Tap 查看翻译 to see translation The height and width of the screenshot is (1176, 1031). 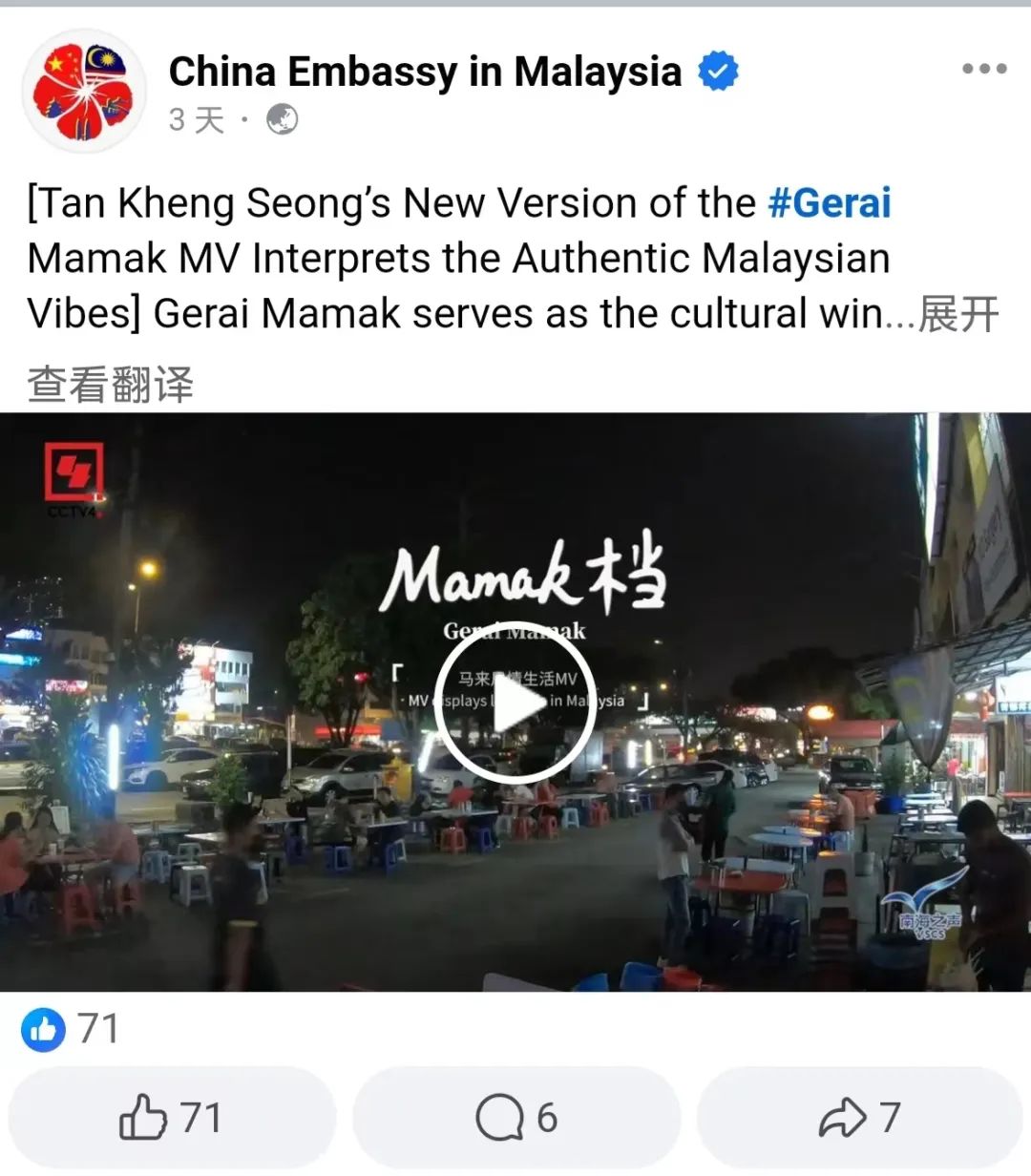pyautogui.click(x=110, y=384)
